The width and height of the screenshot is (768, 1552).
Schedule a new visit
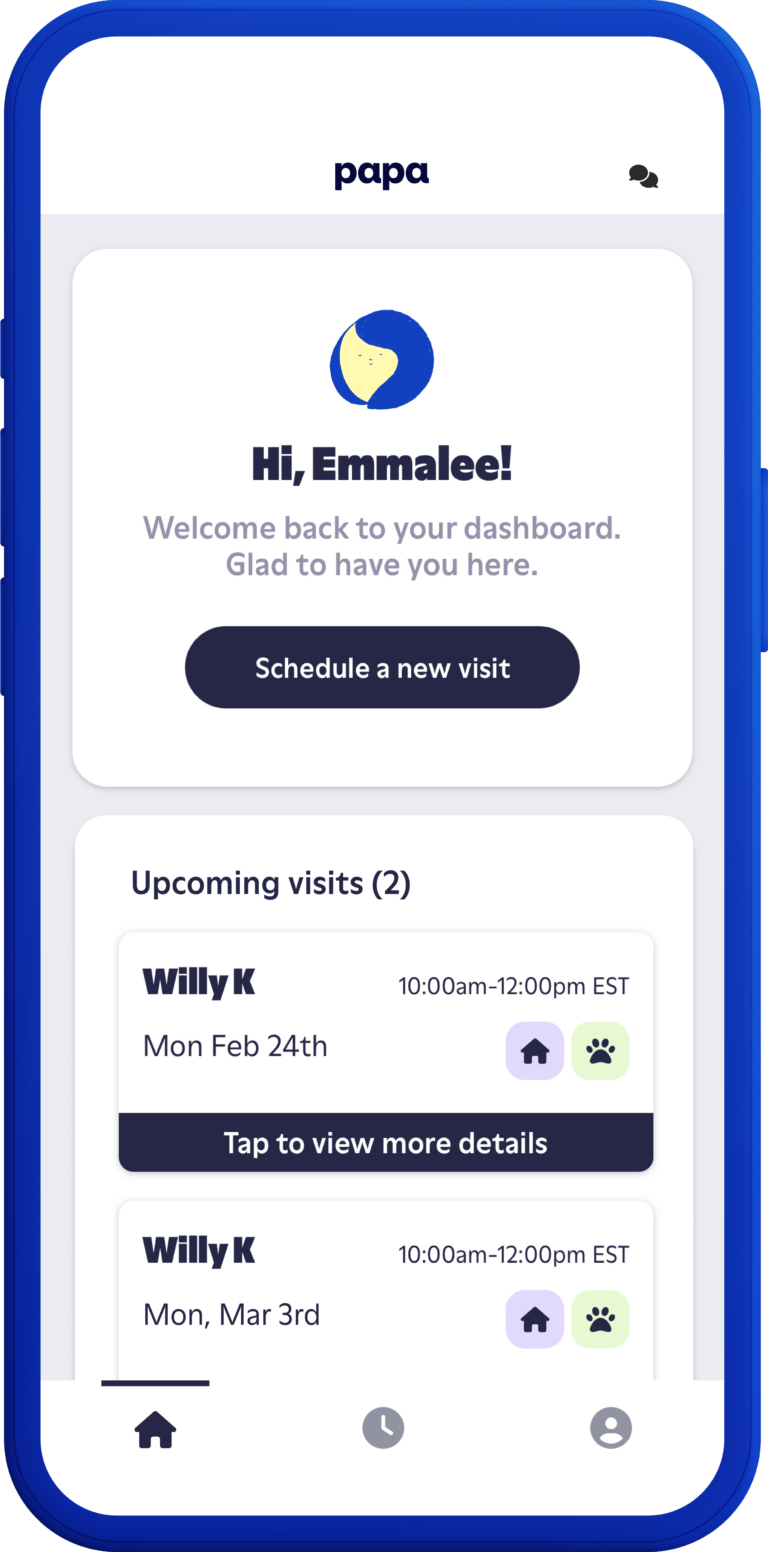pyautogui.click(x=382, y=667)
